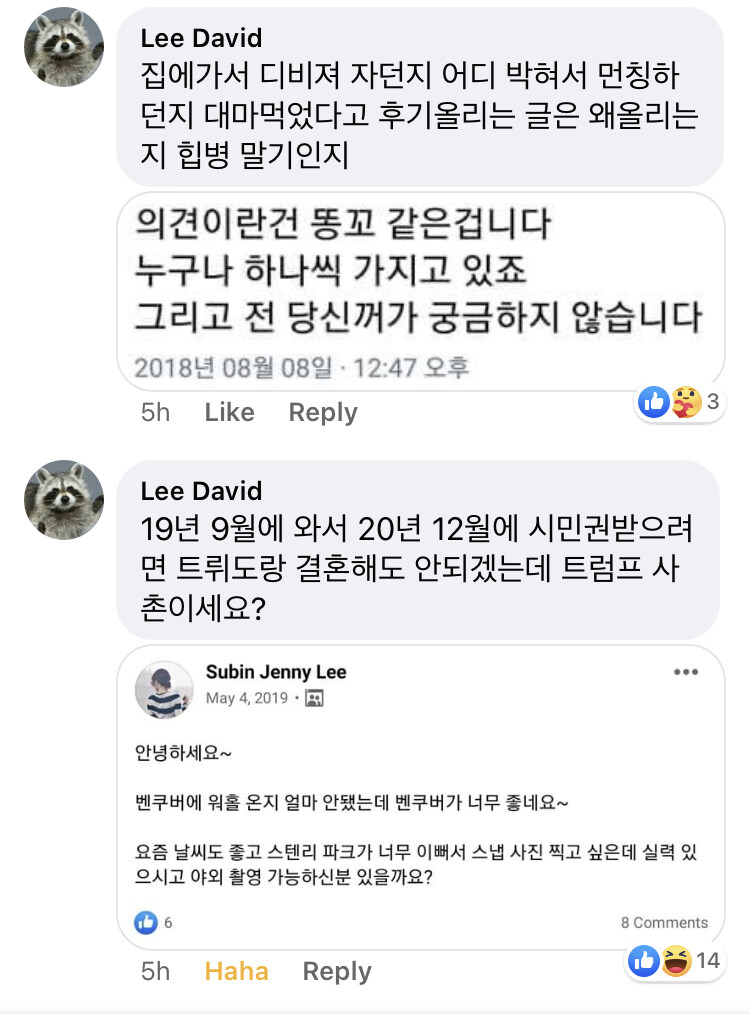Open the quote image dated 2018년 08월 08일
750x1014 pixels.
420,290
